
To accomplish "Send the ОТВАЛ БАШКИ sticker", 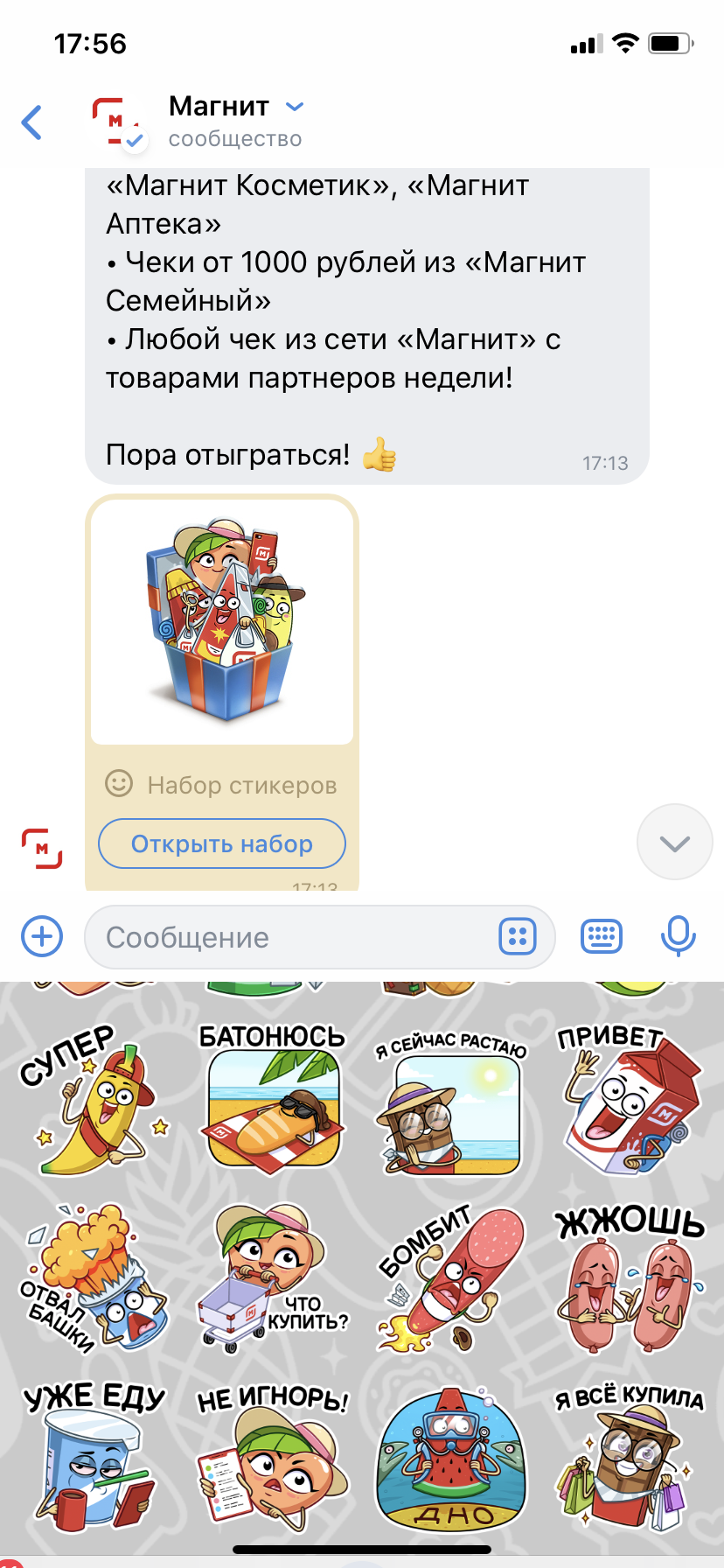I will (x=92, y=1277).
